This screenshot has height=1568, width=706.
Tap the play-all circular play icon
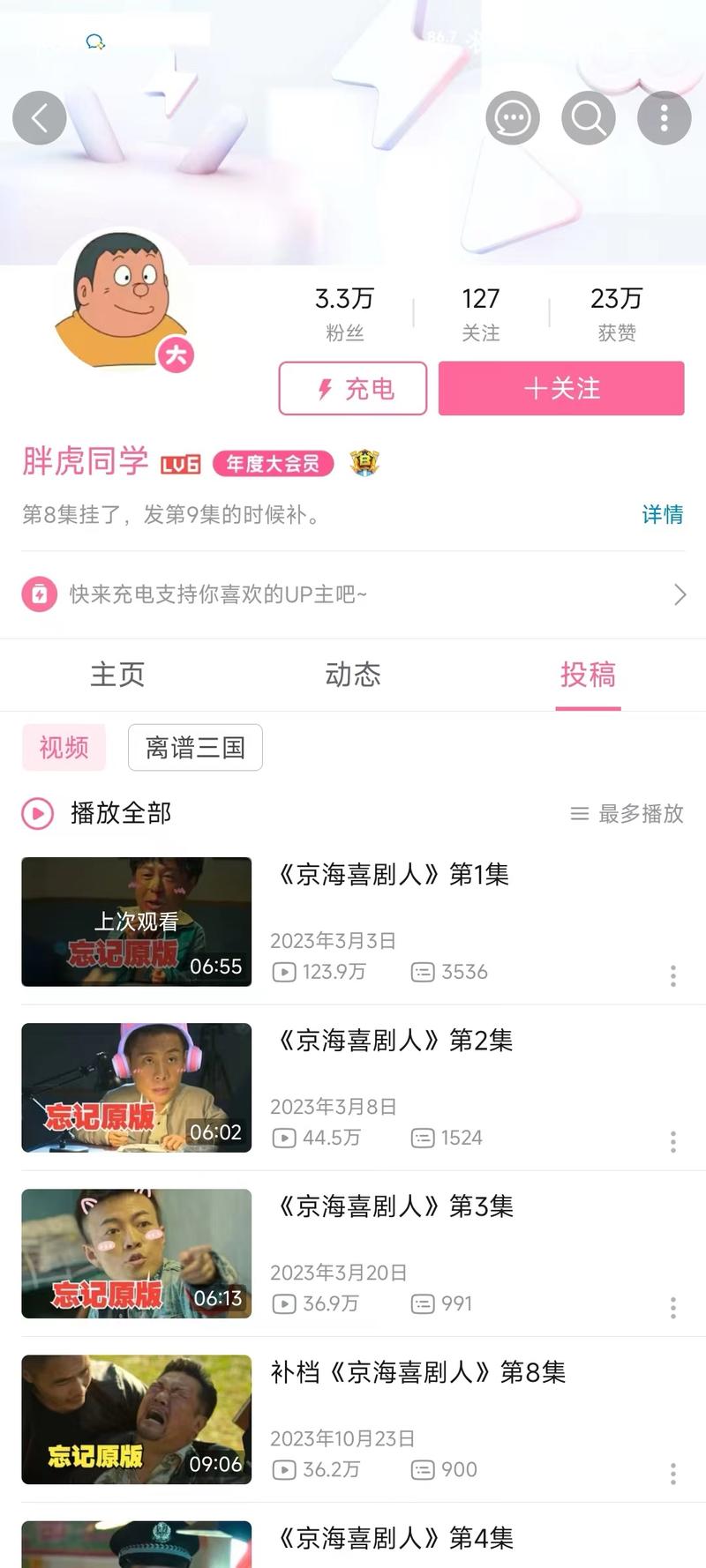(35, 813)
